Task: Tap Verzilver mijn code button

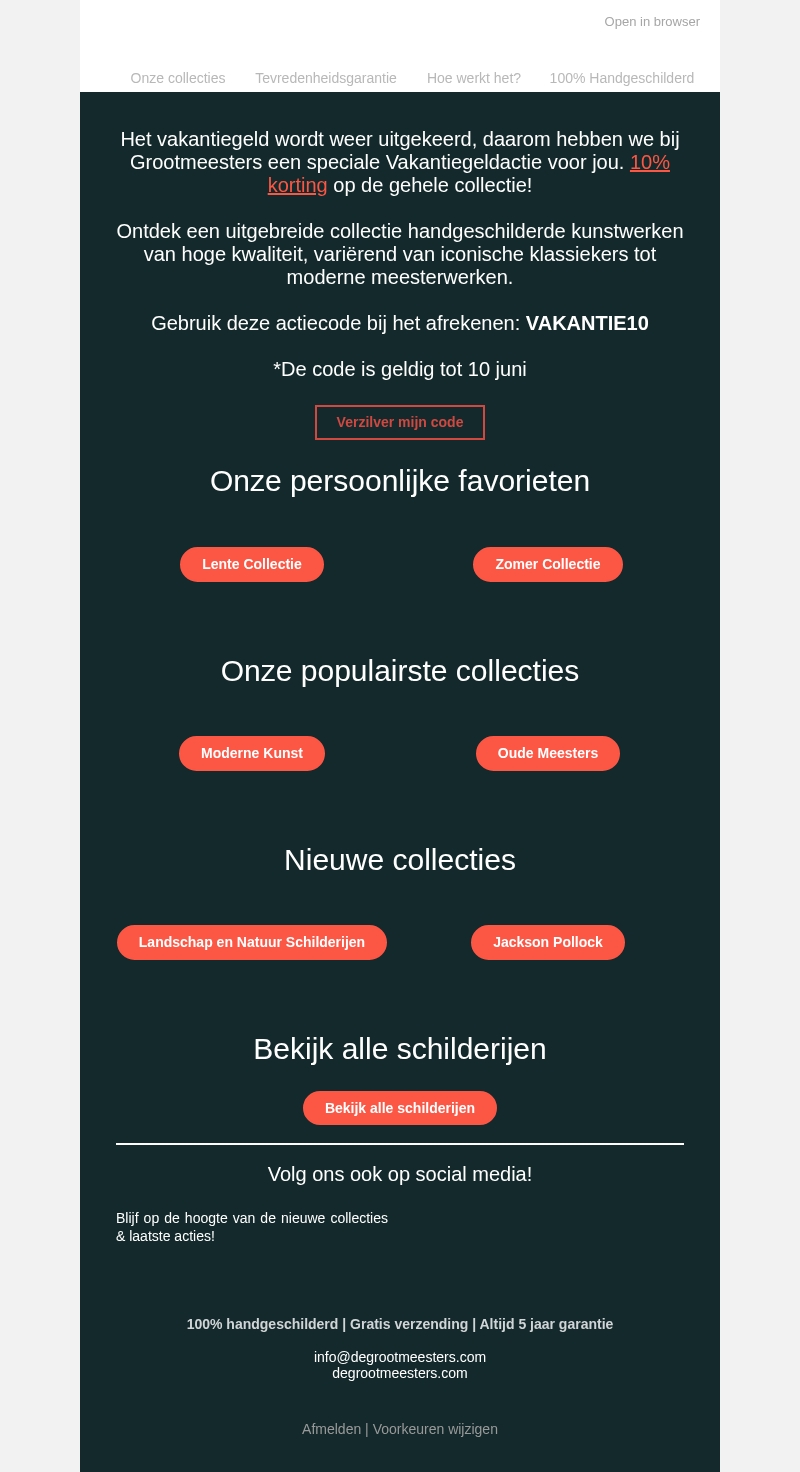Action: click(400, 422)
